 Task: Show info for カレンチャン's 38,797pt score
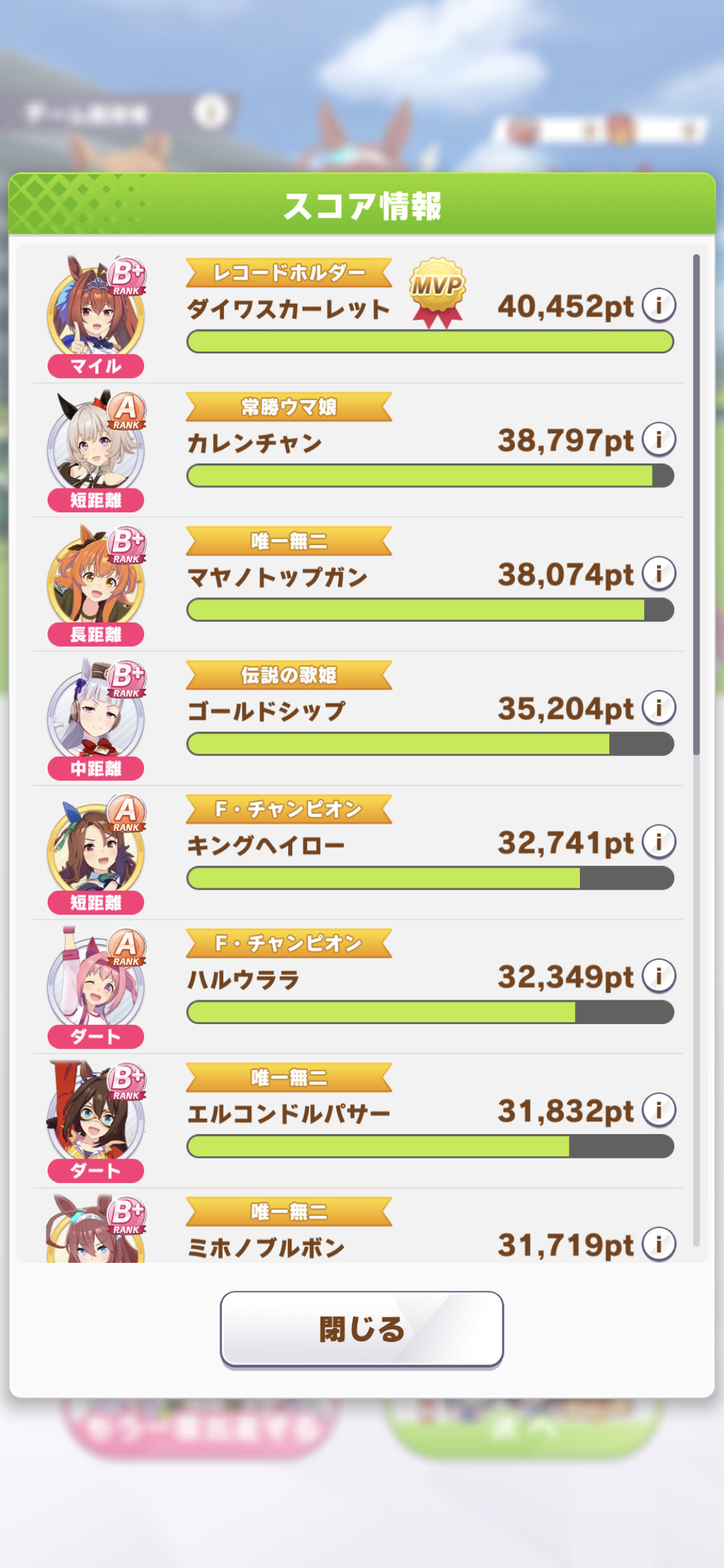[658, 440]
